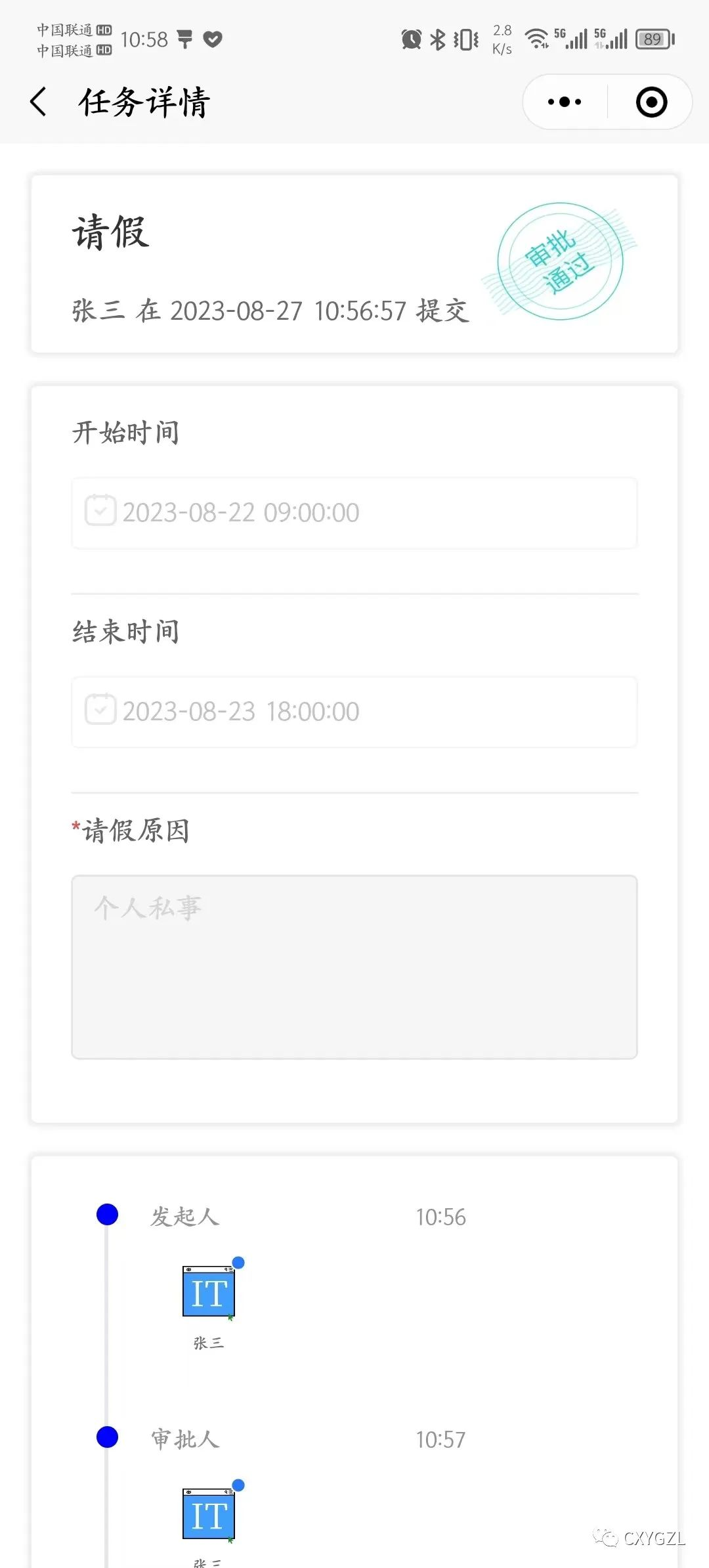Open 张三's avatar under 审批人

point(209,1514)
